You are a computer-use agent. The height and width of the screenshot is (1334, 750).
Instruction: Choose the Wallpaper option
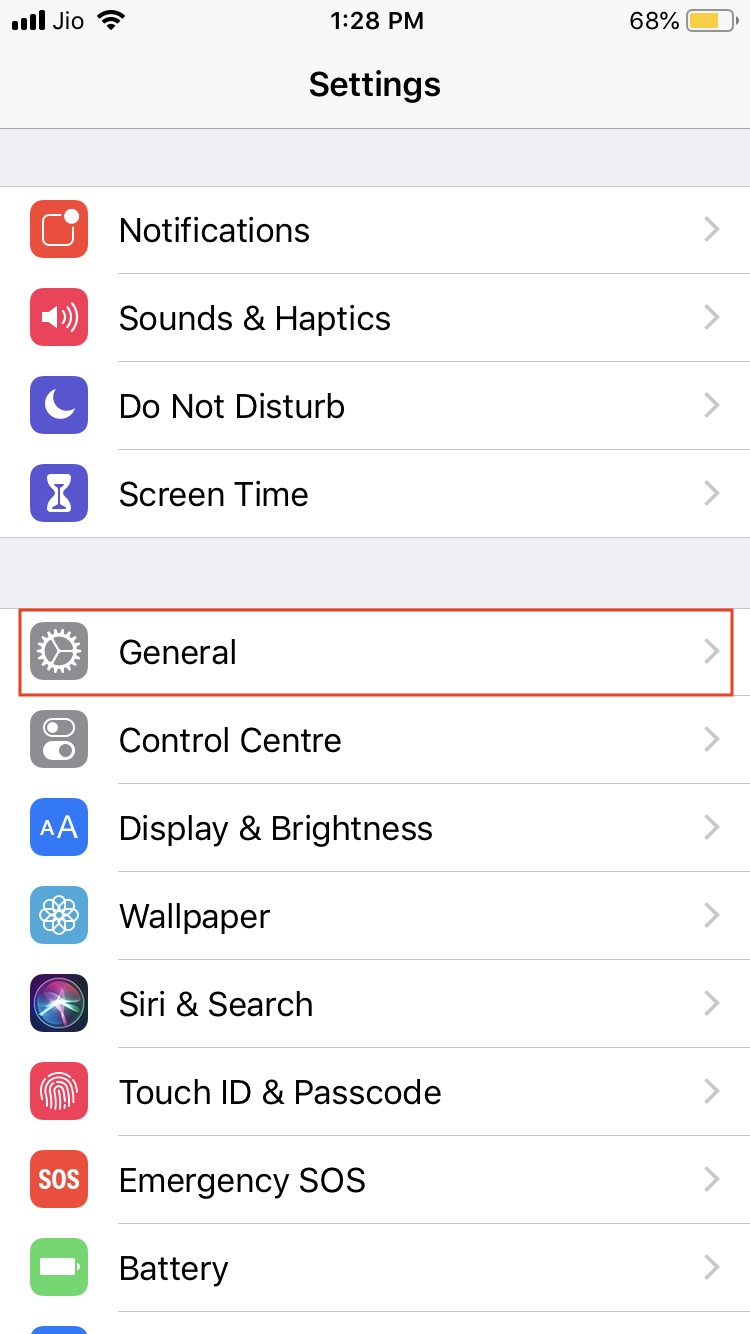[375, 916]
